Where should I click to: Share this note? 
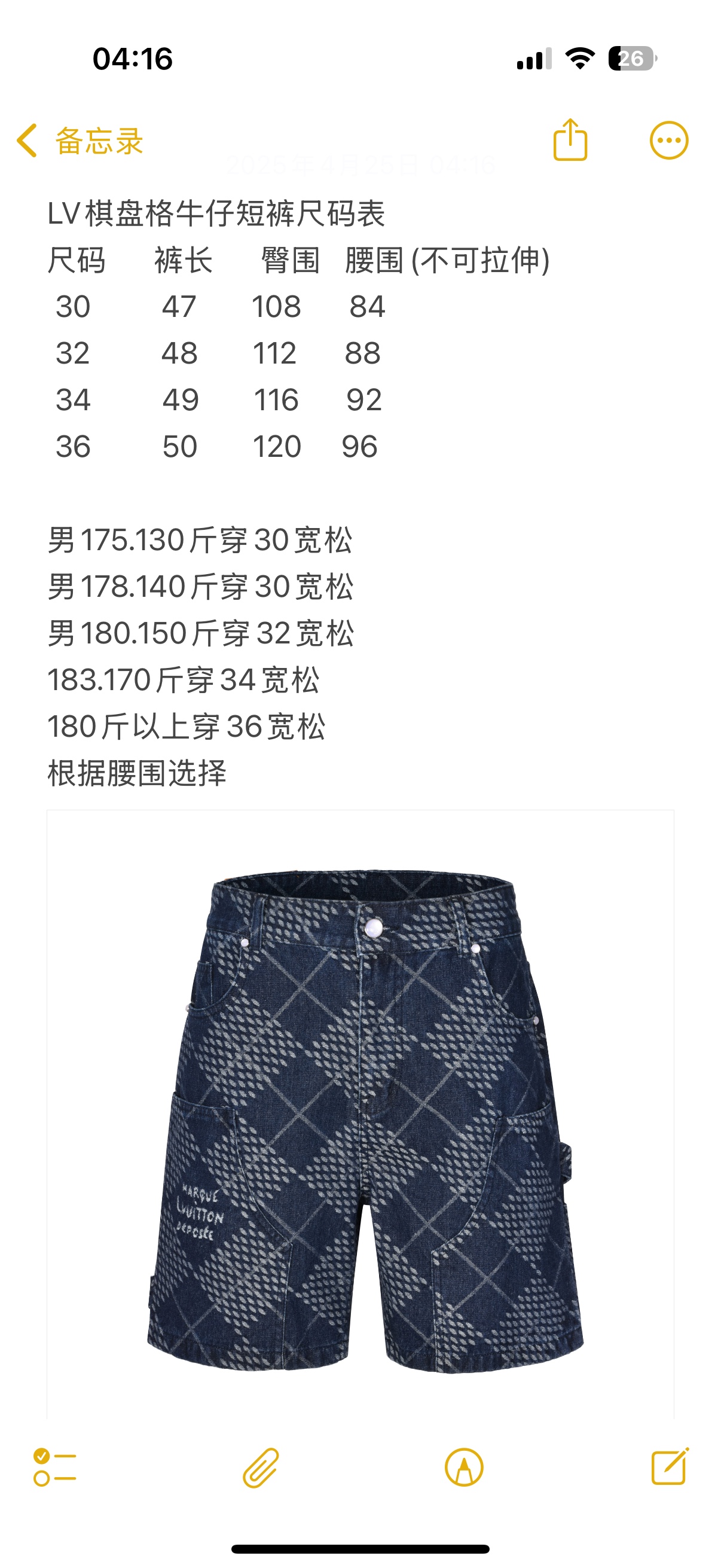[x=570, y=140]
